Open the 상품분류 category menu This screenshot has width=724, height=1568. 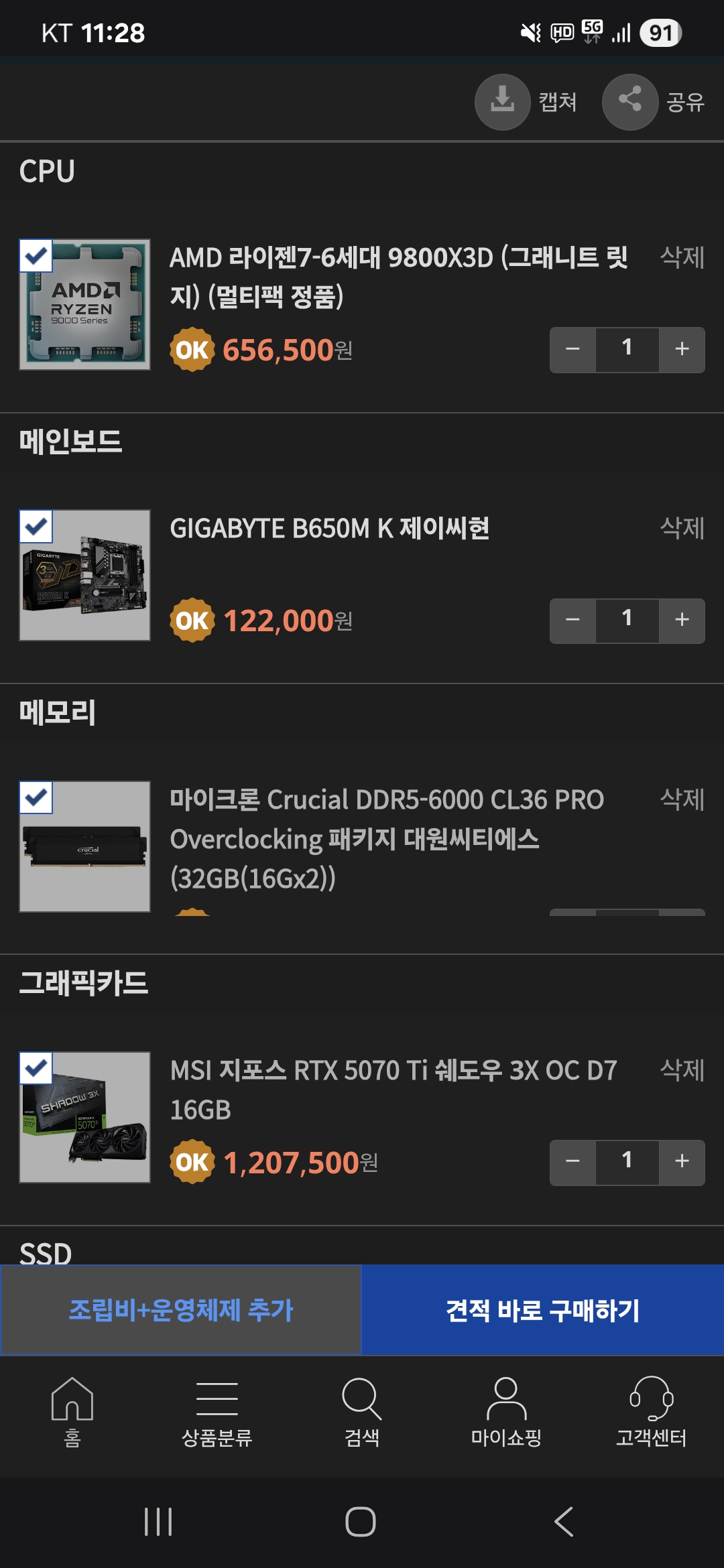217,1411
